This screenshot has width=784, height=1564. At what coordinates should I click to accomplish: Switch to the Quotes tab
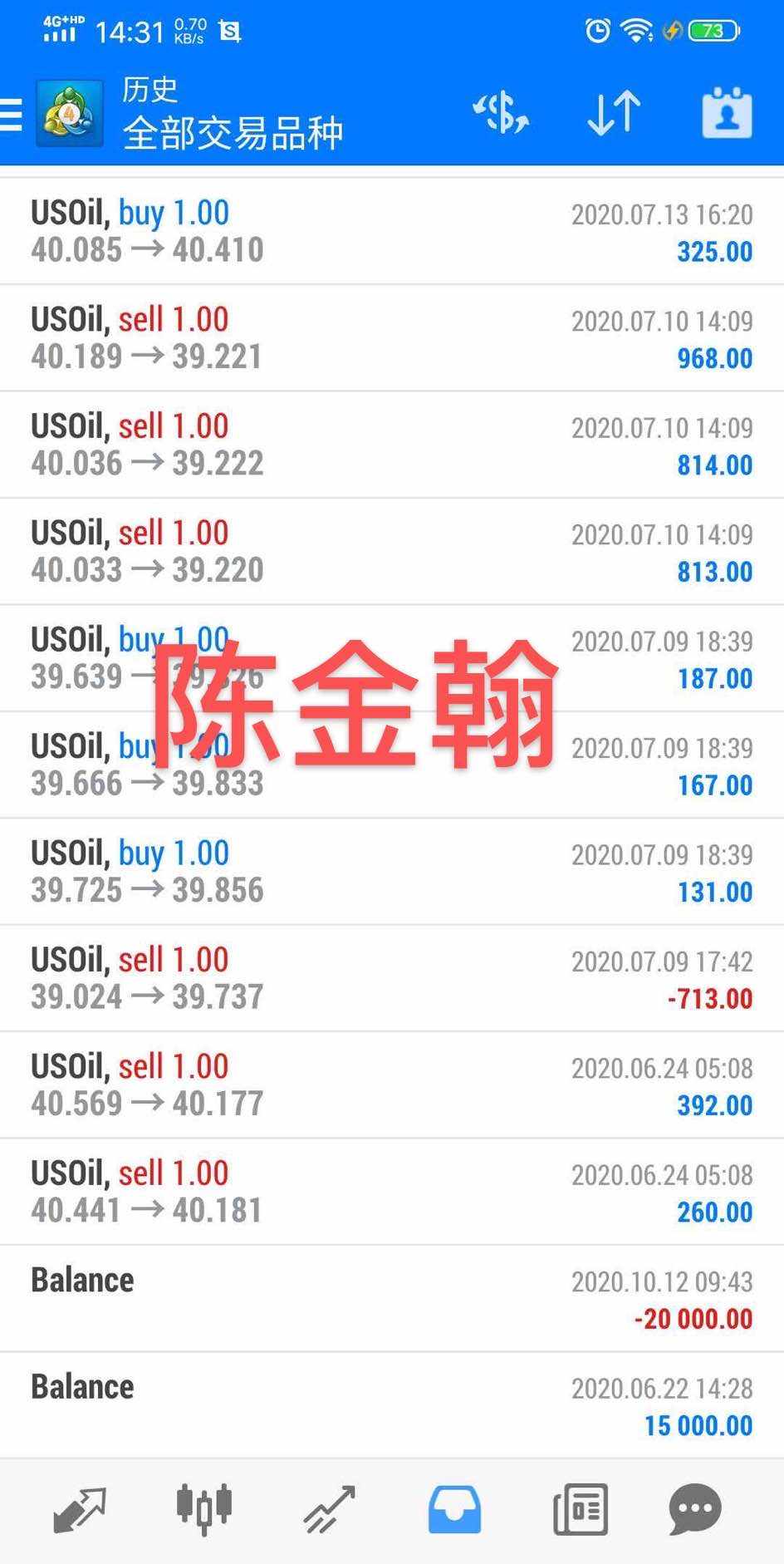(80, 1509)
